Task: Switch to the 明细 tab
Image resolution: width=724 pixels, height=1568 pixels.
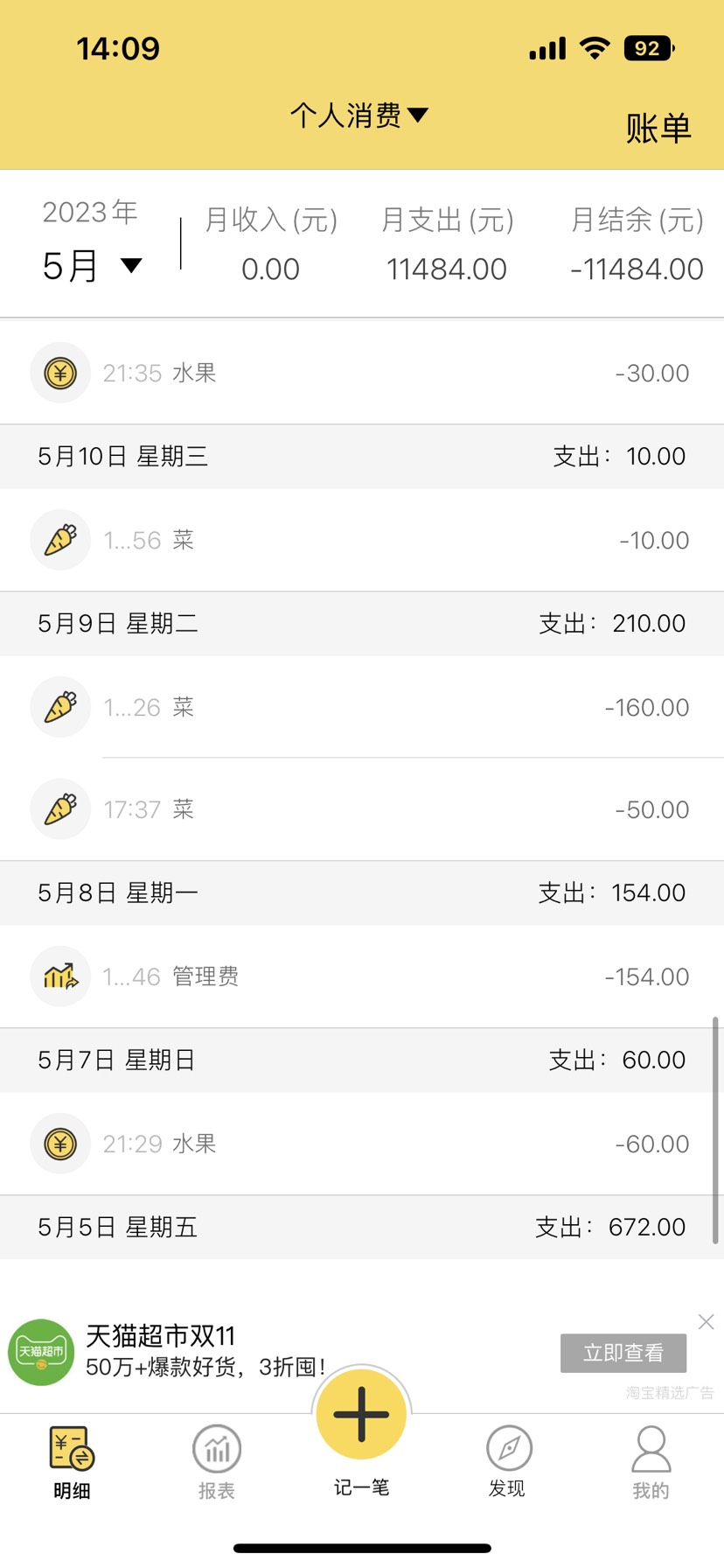Action: point(72,1462)
